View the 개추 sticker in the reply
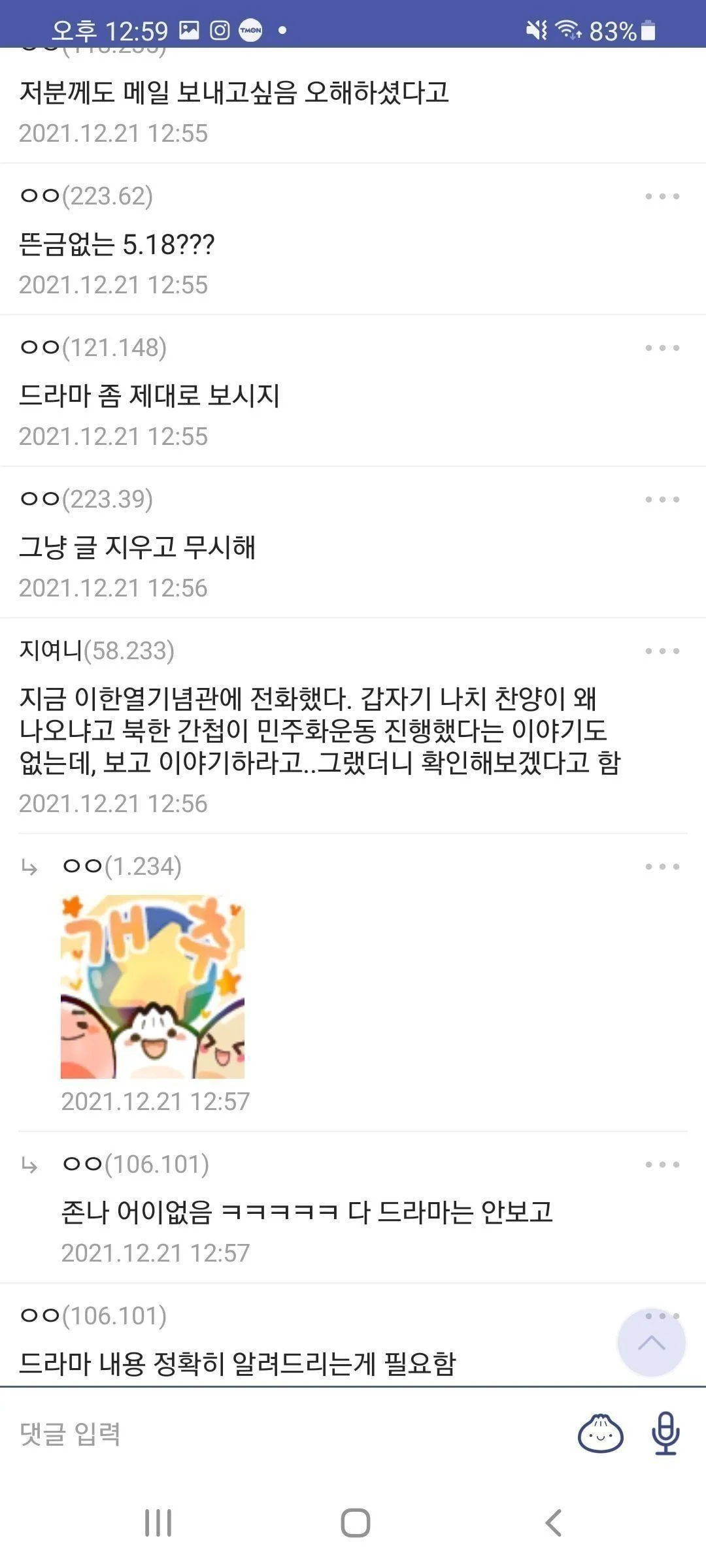Screen dimensions: 706x1568 [x=152, y=987]
